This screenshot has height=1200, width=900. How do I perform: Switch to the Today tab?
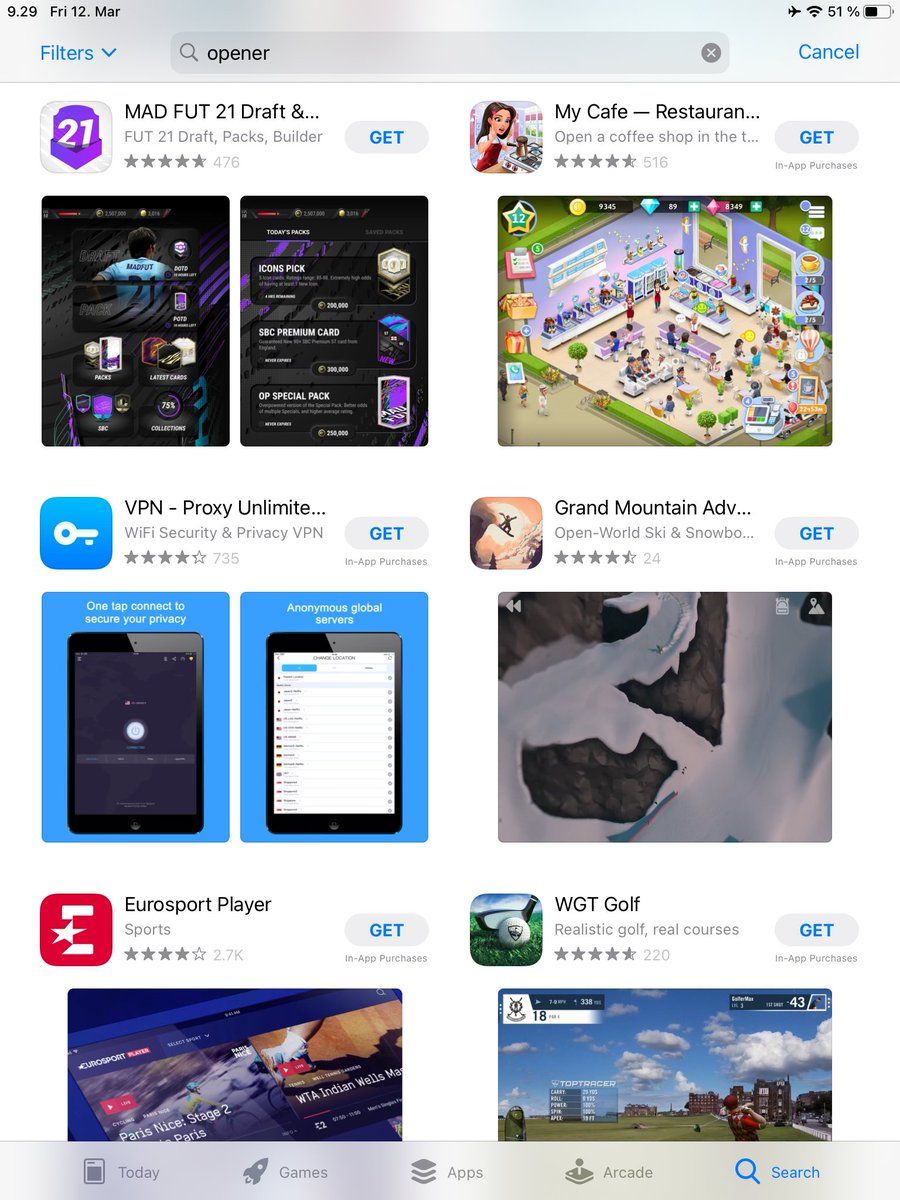[x=121, y=1172]
